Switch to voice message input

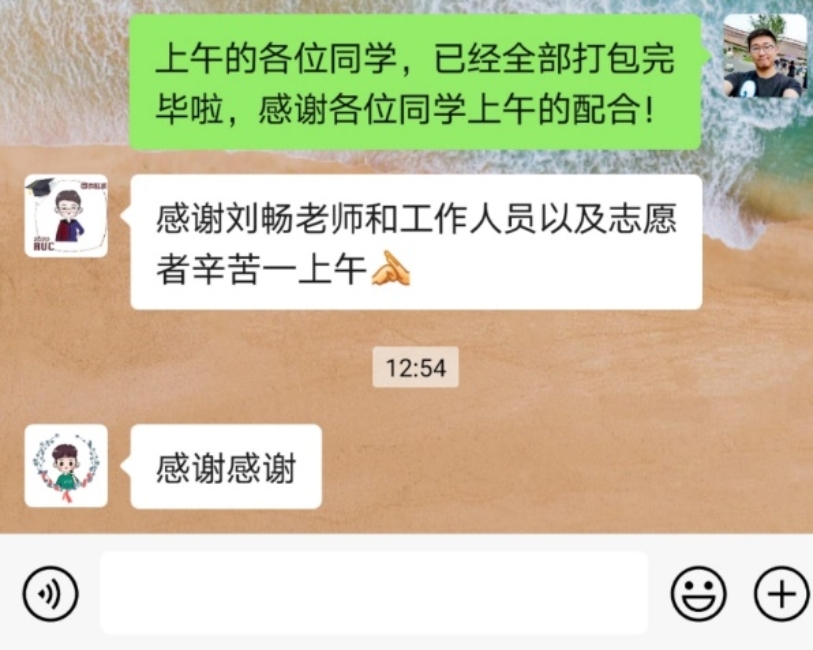[50, 594]
